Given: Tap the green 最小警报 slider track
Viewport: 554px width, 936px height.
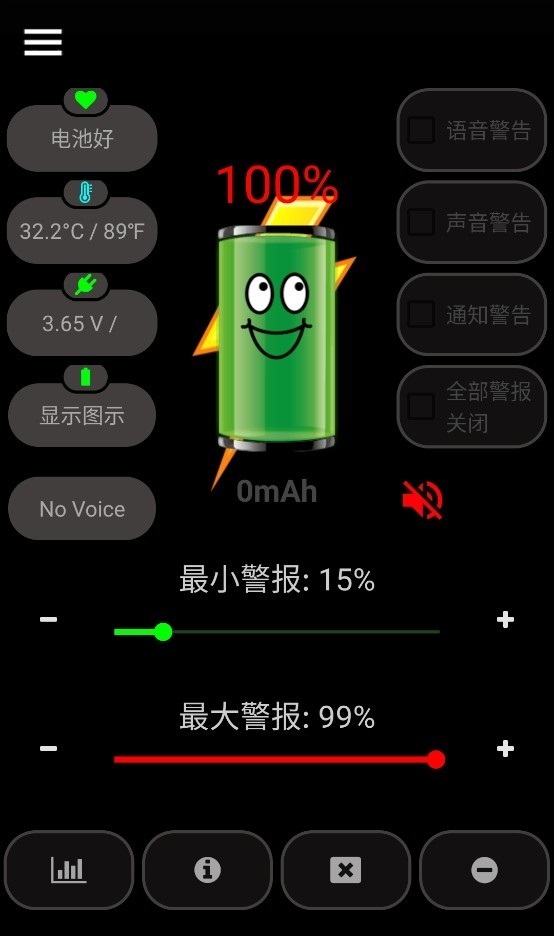Looking at the screenshot, I should coord(277,632).
